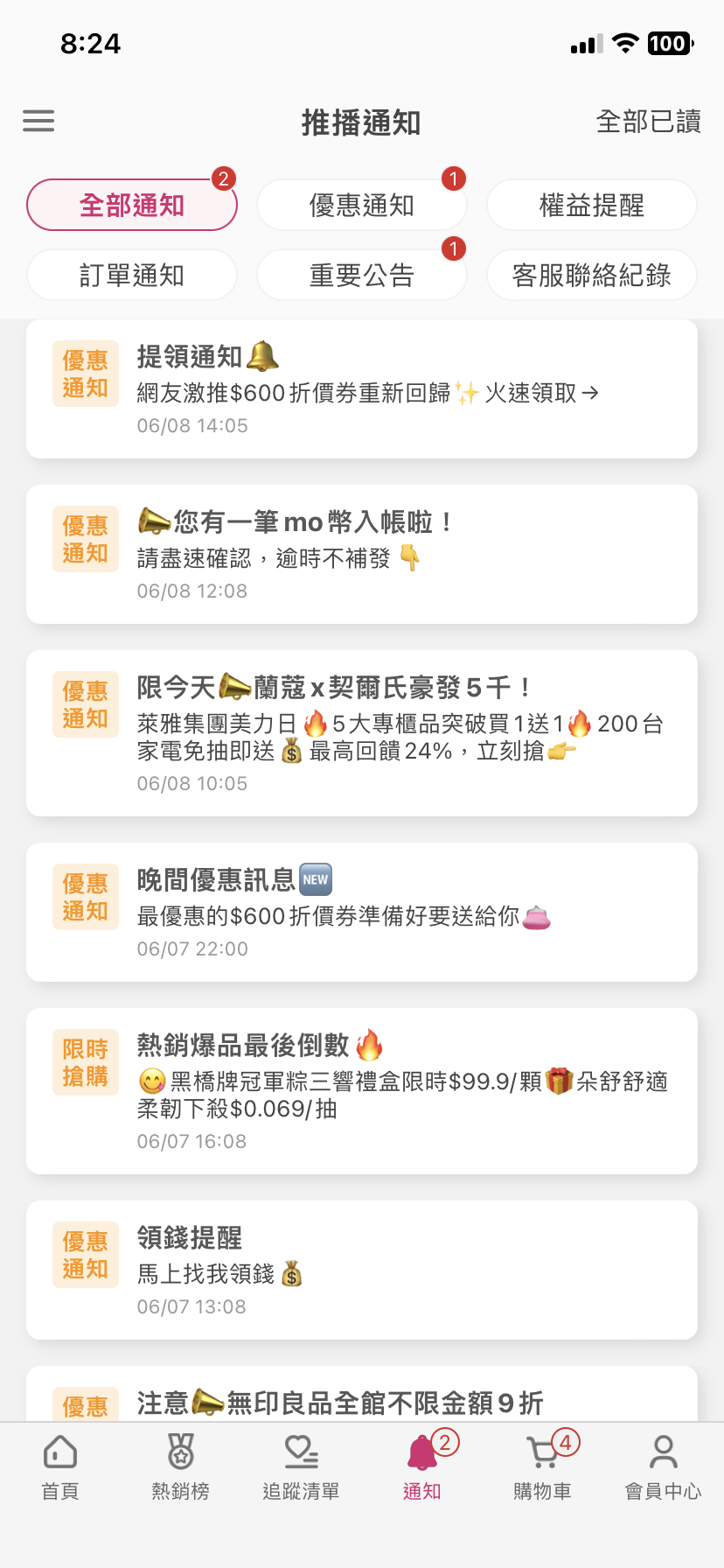724x1568 pixels.
Task: Open the 無印良品全館9折 notification
Action: click(362, 1394)
